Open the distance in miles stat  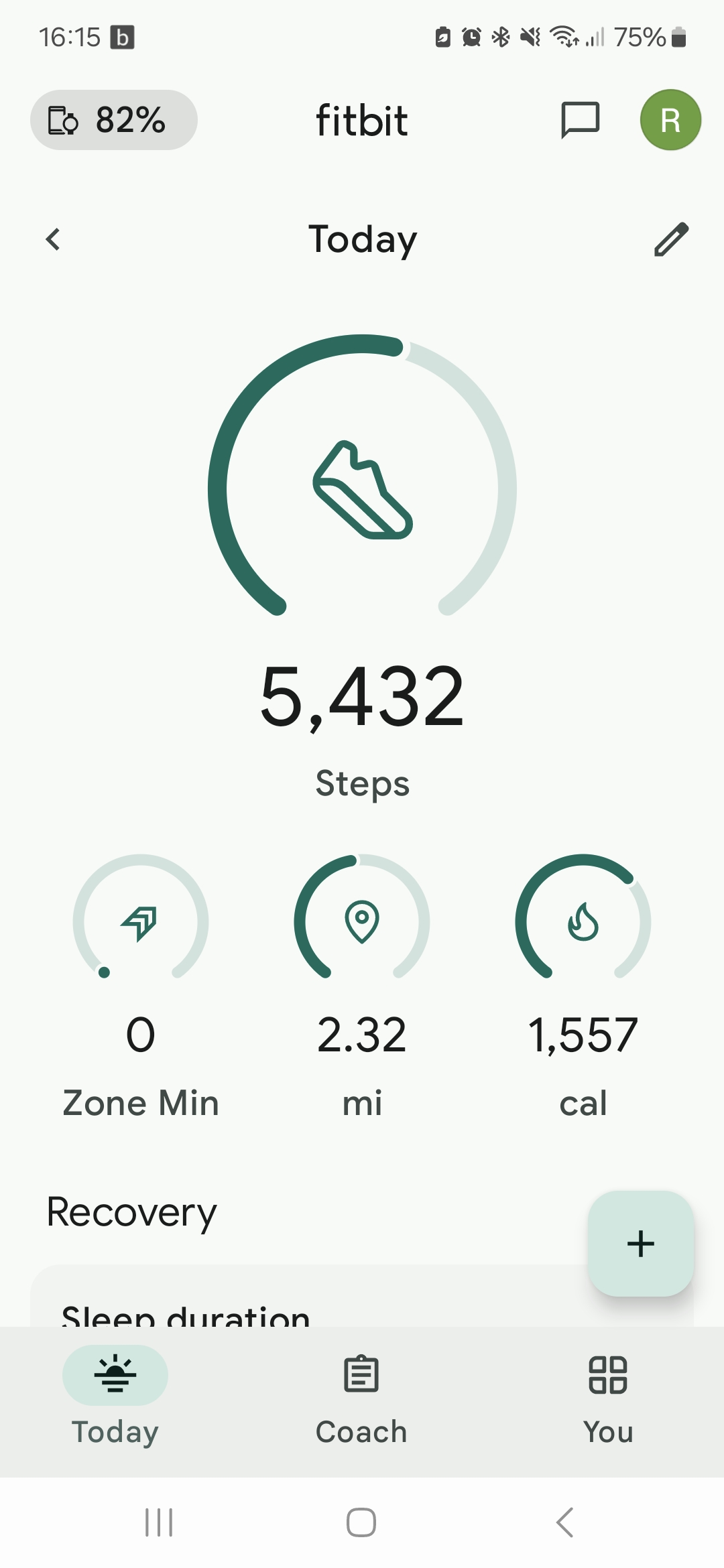click(362, 986)
